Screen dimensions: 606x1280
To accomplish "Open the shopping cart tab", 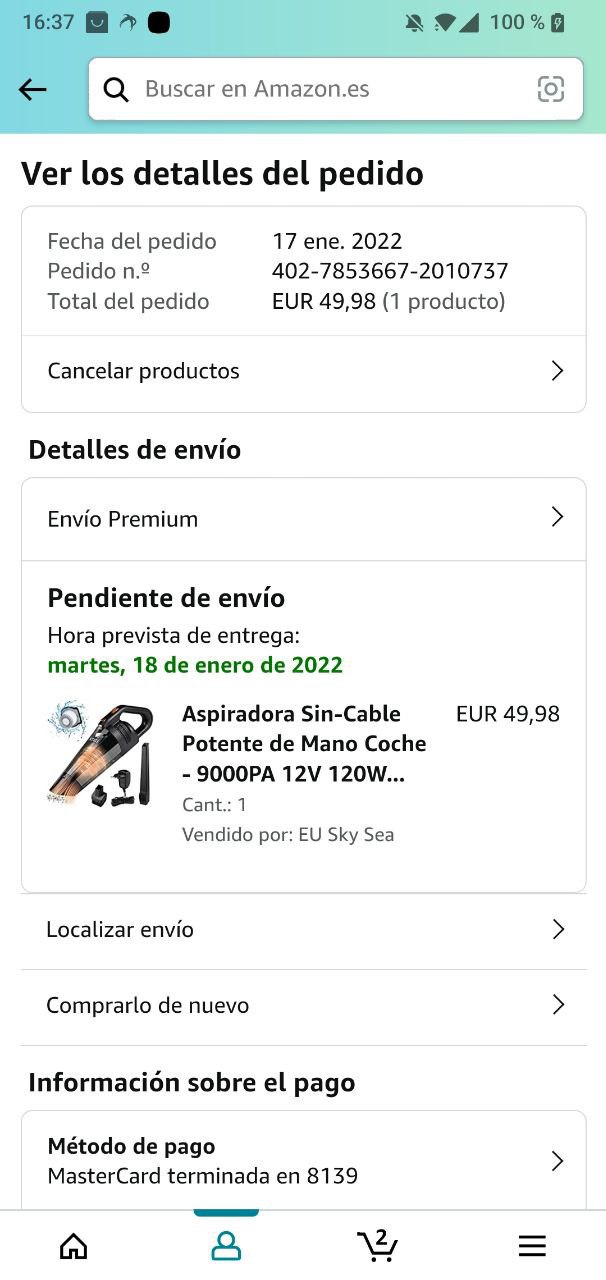I will click(x=378, y=1246).
